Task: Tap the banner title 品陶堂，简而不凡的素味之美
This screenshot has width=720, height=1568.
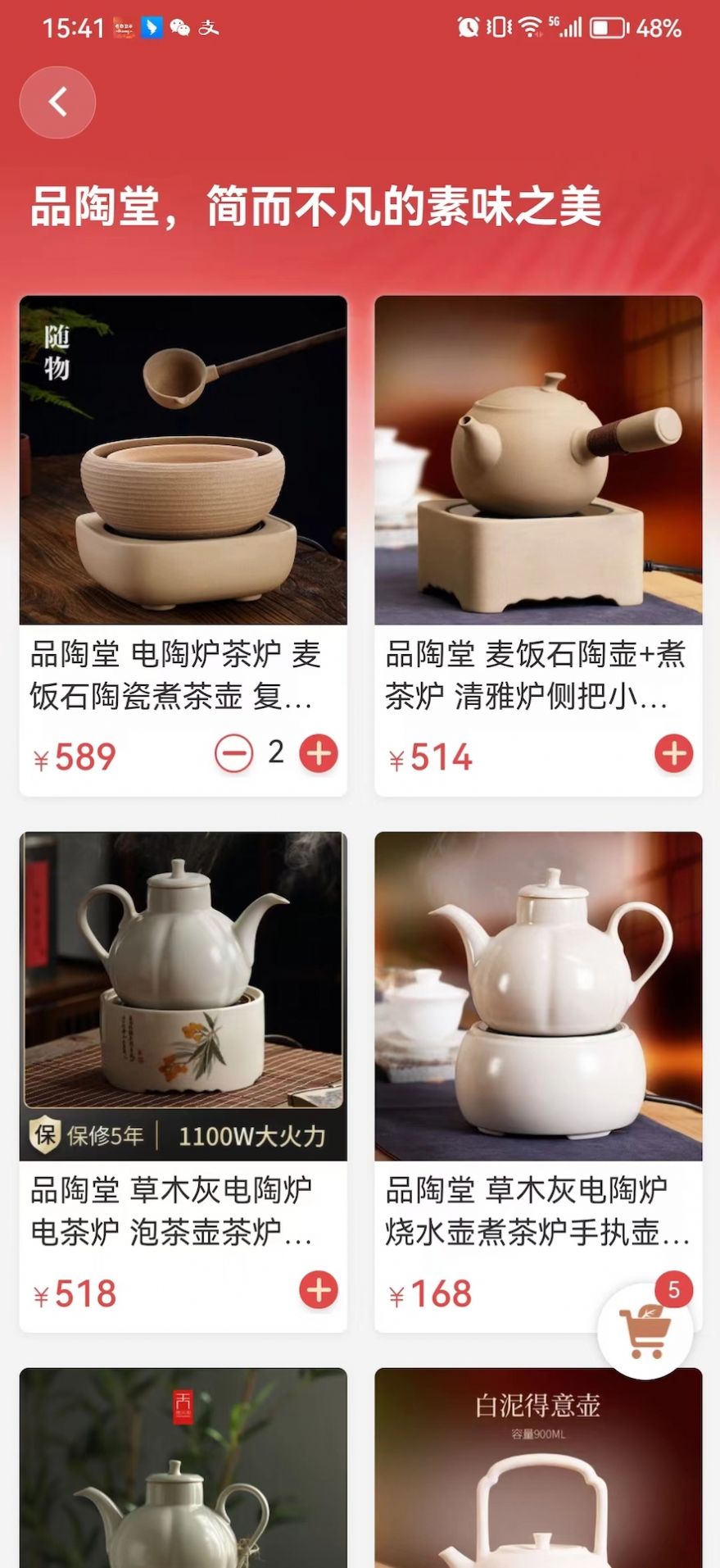Action: [314, 207]
